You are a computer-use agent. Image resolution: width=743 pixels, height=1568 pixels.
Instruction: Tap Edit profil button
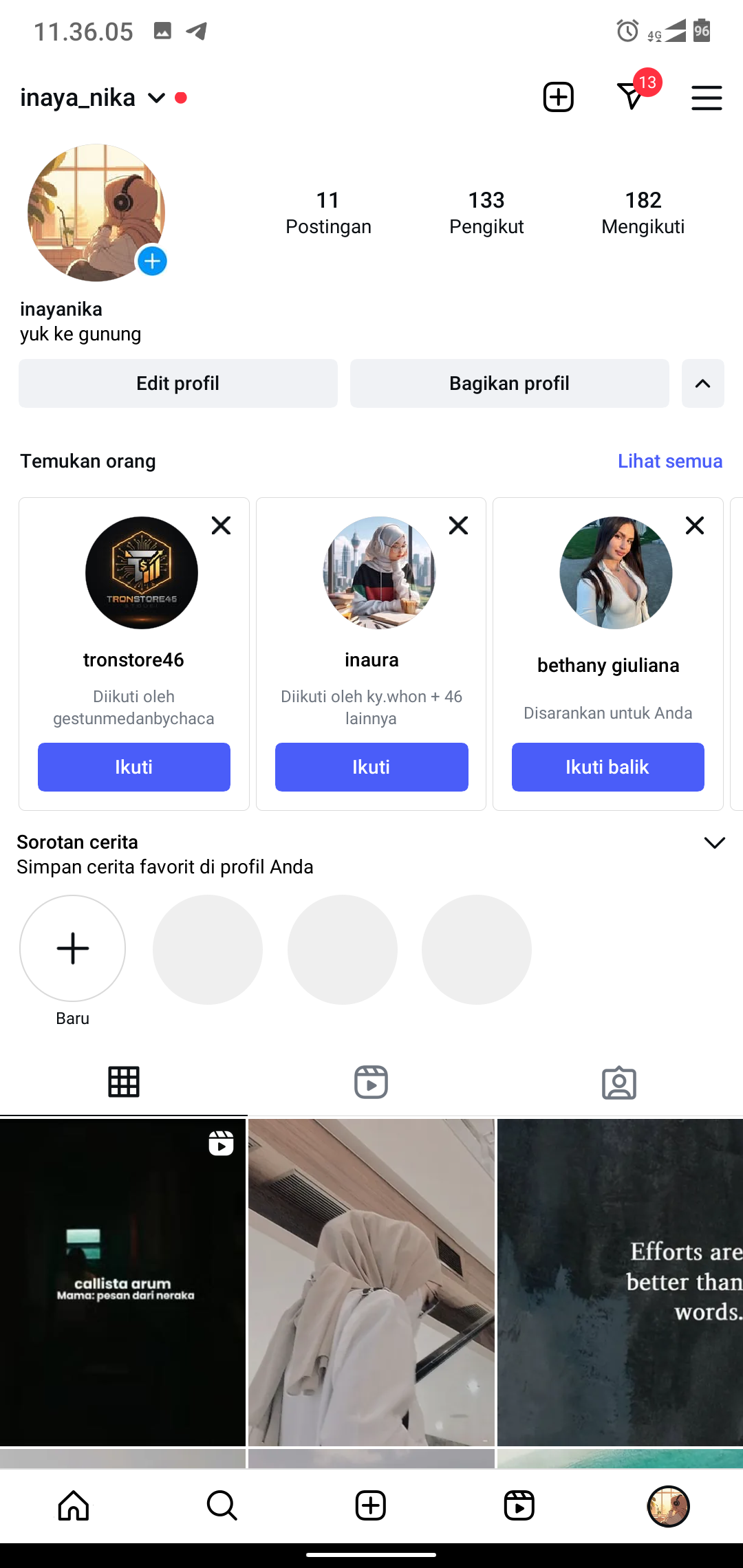[x=178, y=383]
